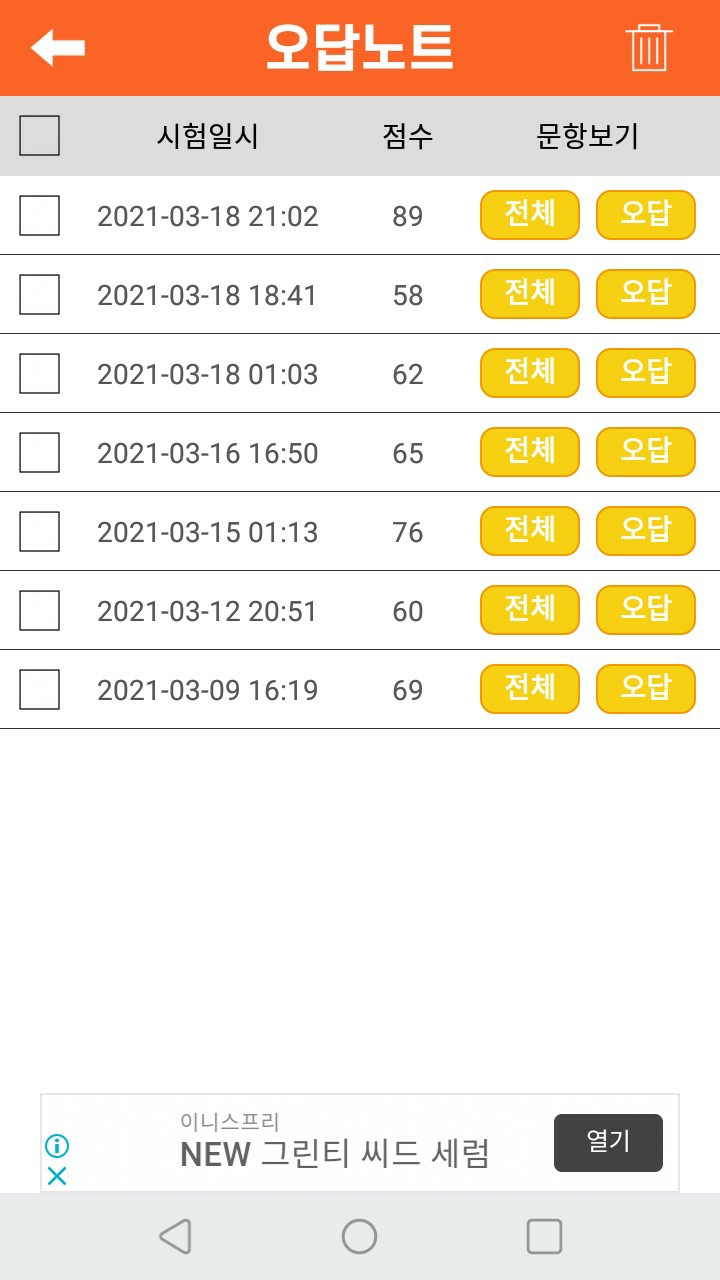This screenshot has height=1280, width=720.
Task: Open 전체 for the 2021-03-12 20:51 exam
Action: tap(530, 610)
